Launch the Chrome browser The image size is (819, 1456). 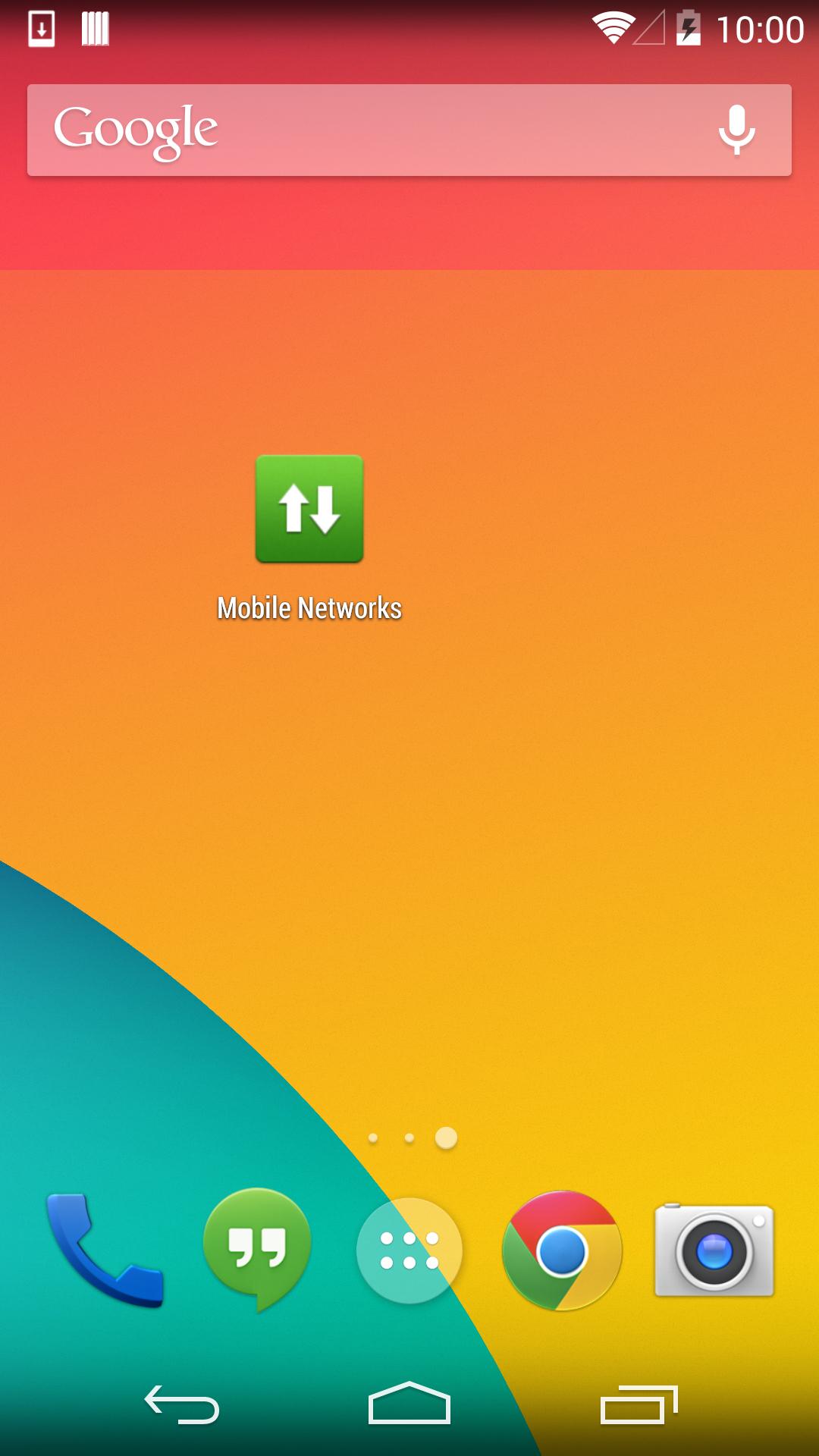coord(562,1250)
